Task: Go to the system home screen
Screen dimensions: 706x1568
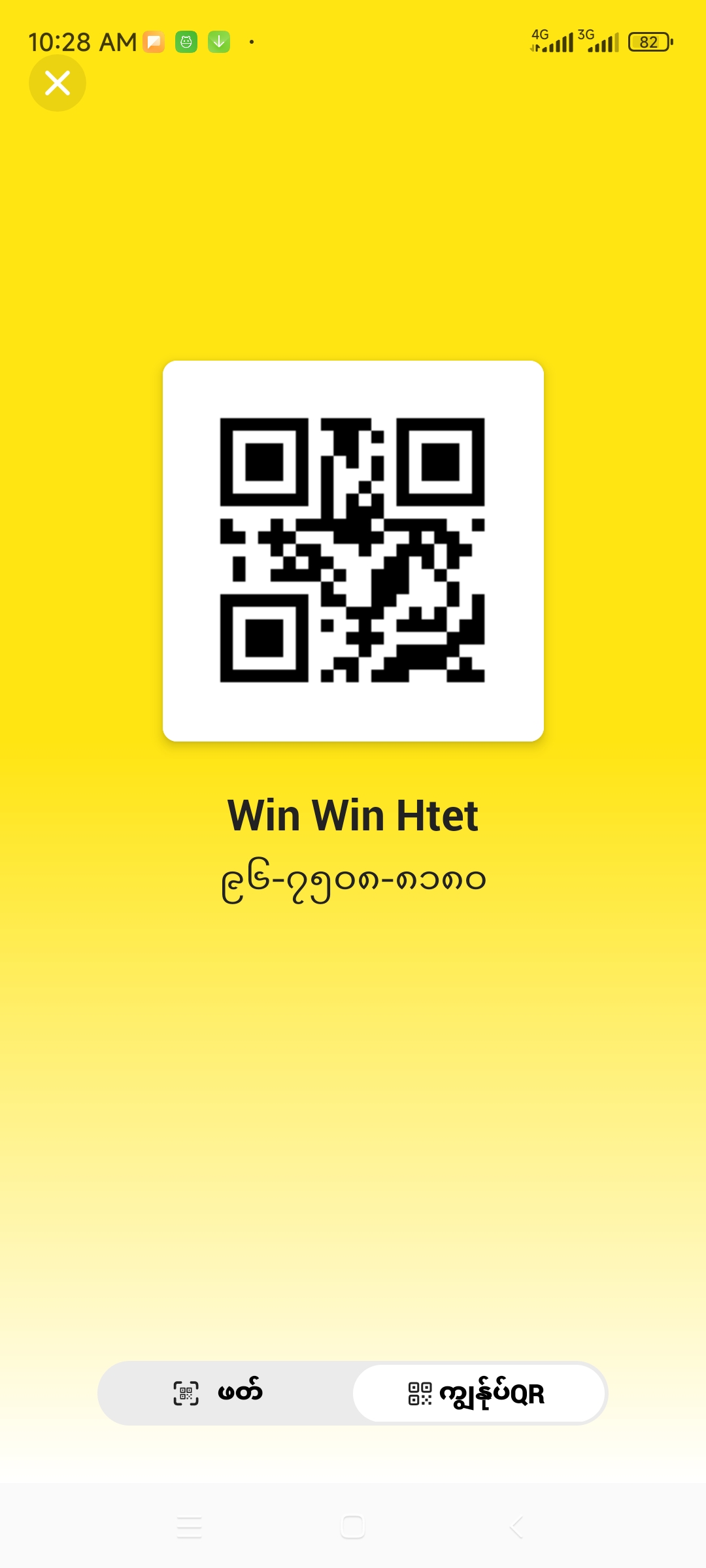Action: [353, 1527]
